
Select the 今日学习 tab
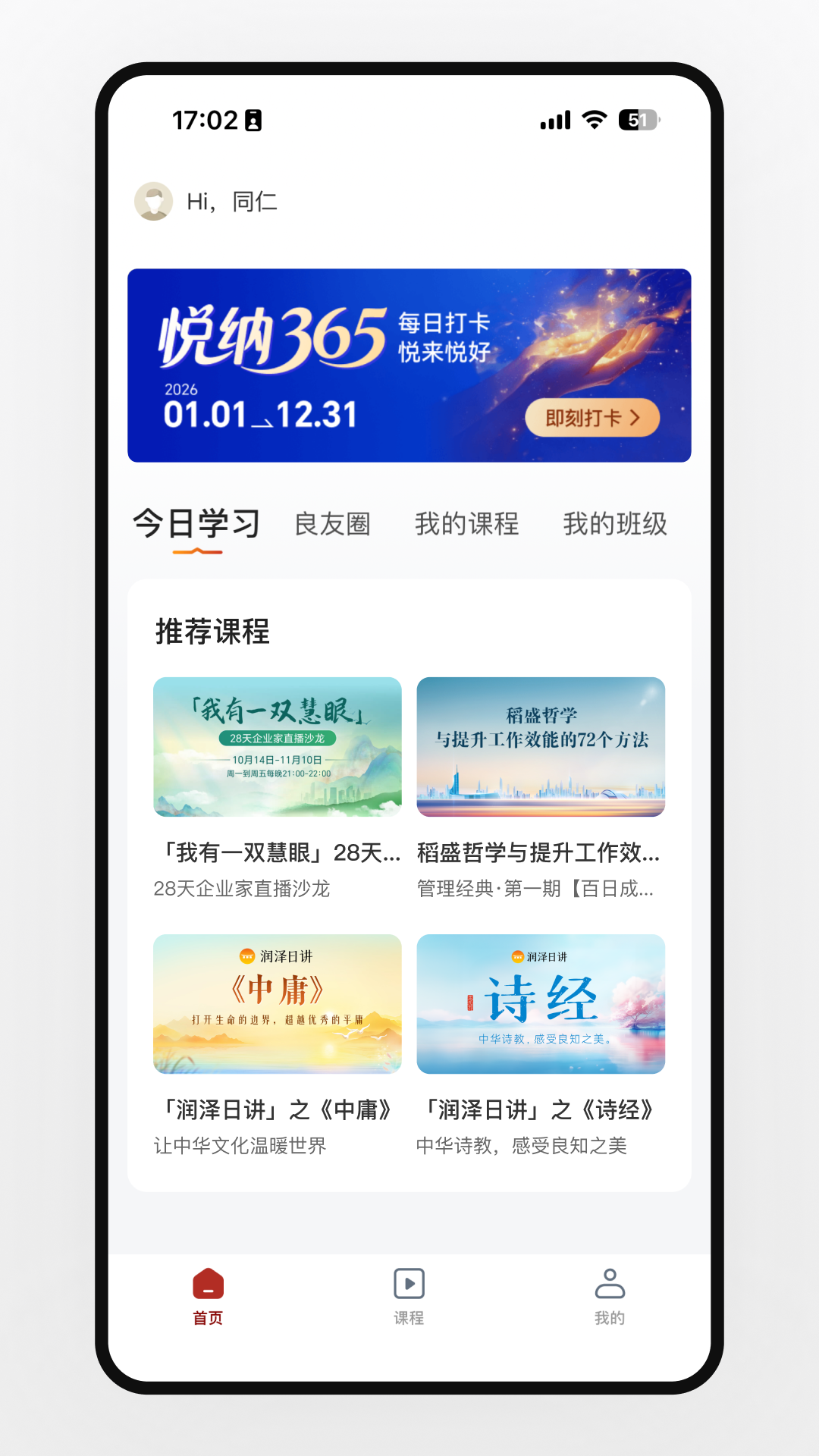pos(197,525)
